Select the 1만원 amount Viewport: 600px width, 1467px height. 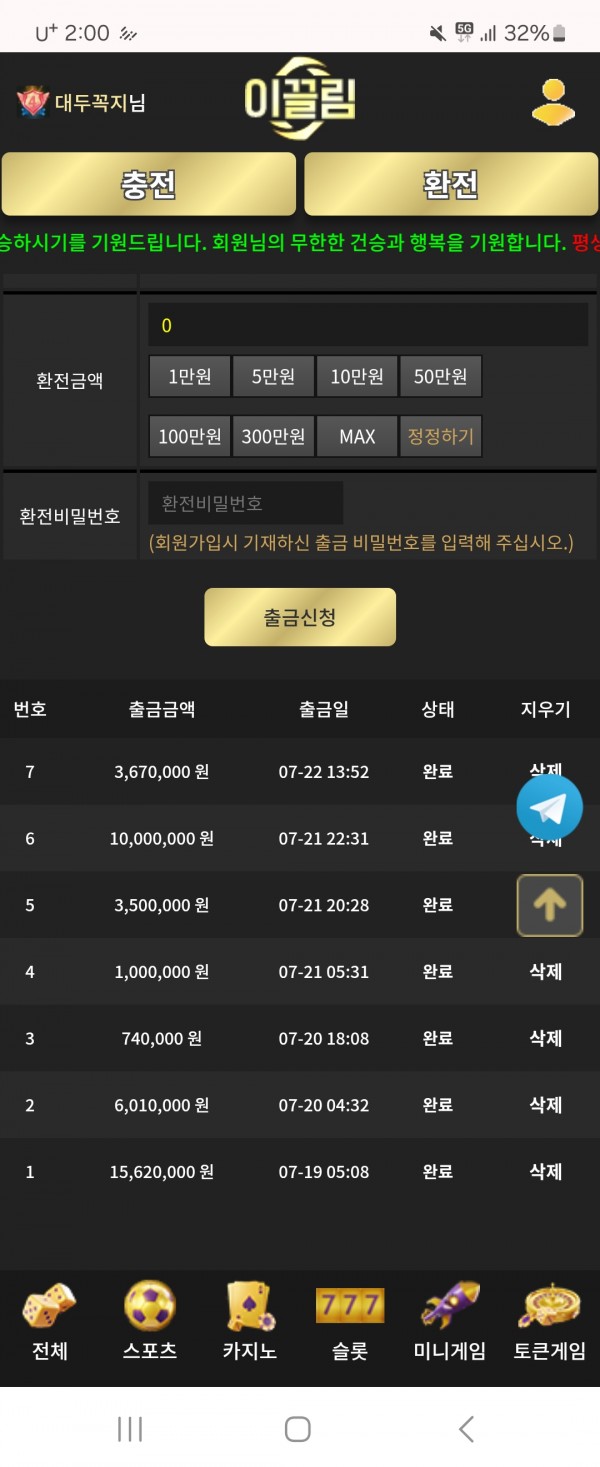[190, 377]
